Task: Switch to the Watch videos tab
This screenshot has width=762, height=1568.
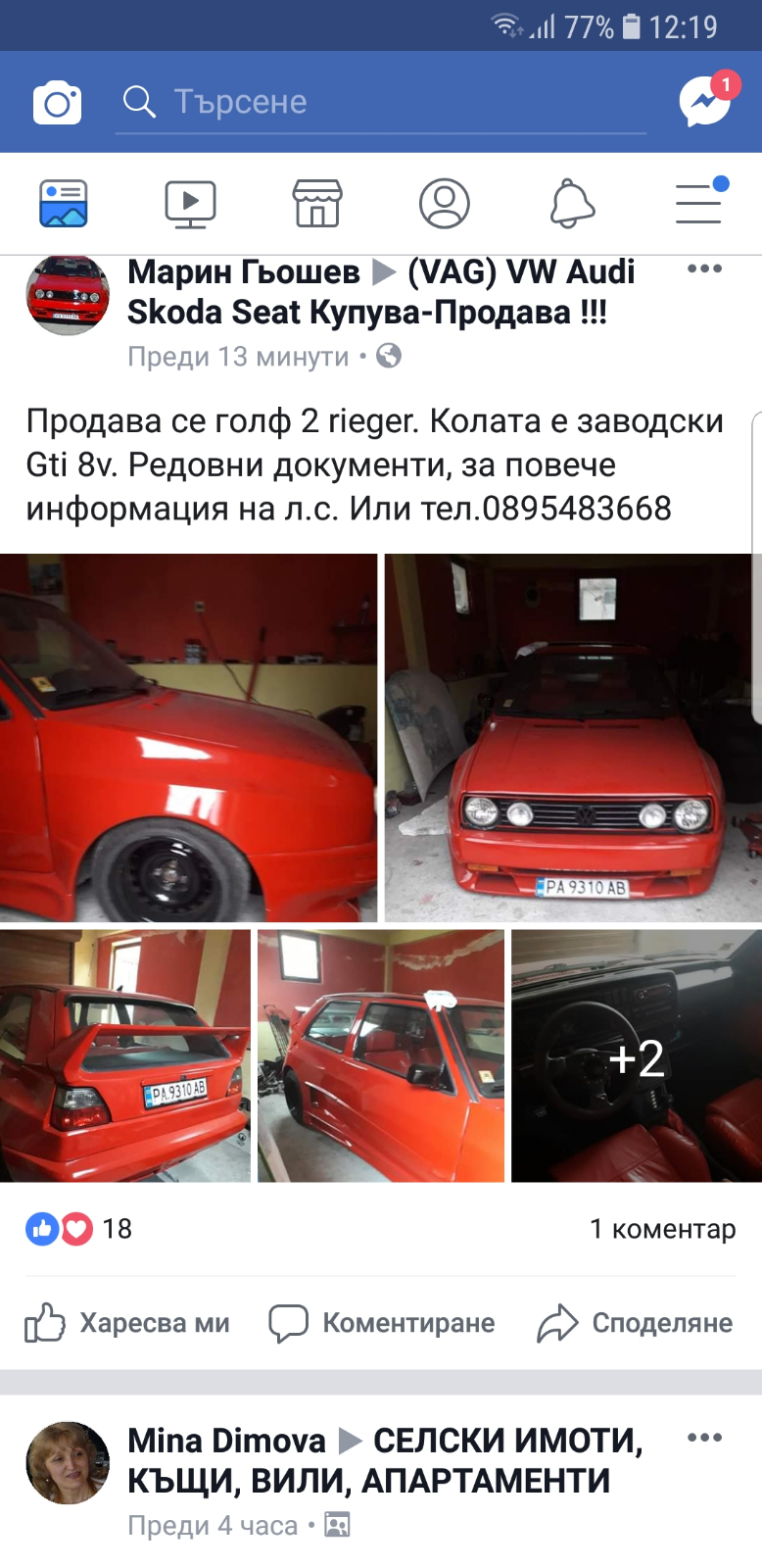Action: (190, 204)
